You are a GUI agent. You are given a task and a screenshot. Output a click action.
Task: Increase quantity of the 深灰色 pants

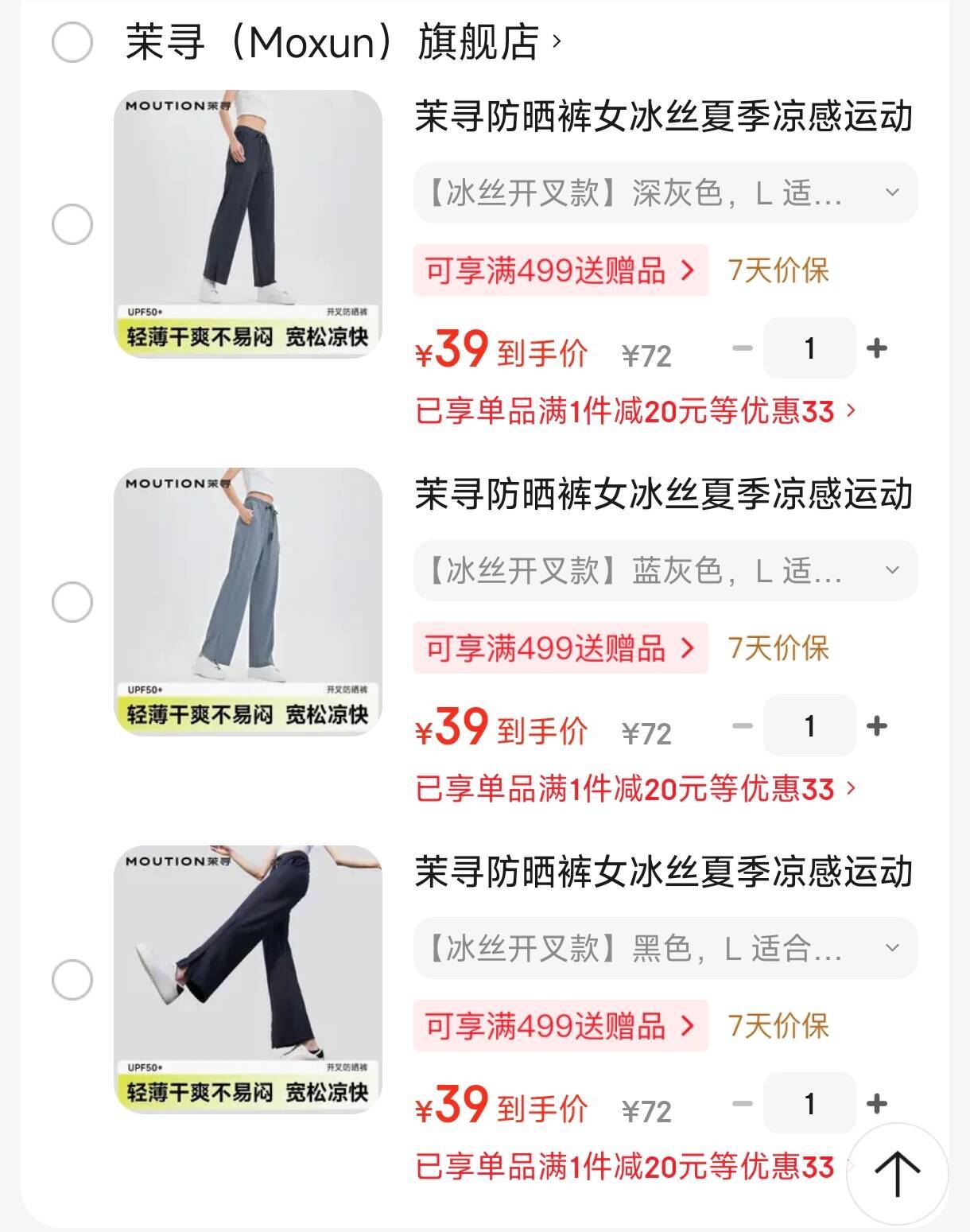[x=876, y=348]
